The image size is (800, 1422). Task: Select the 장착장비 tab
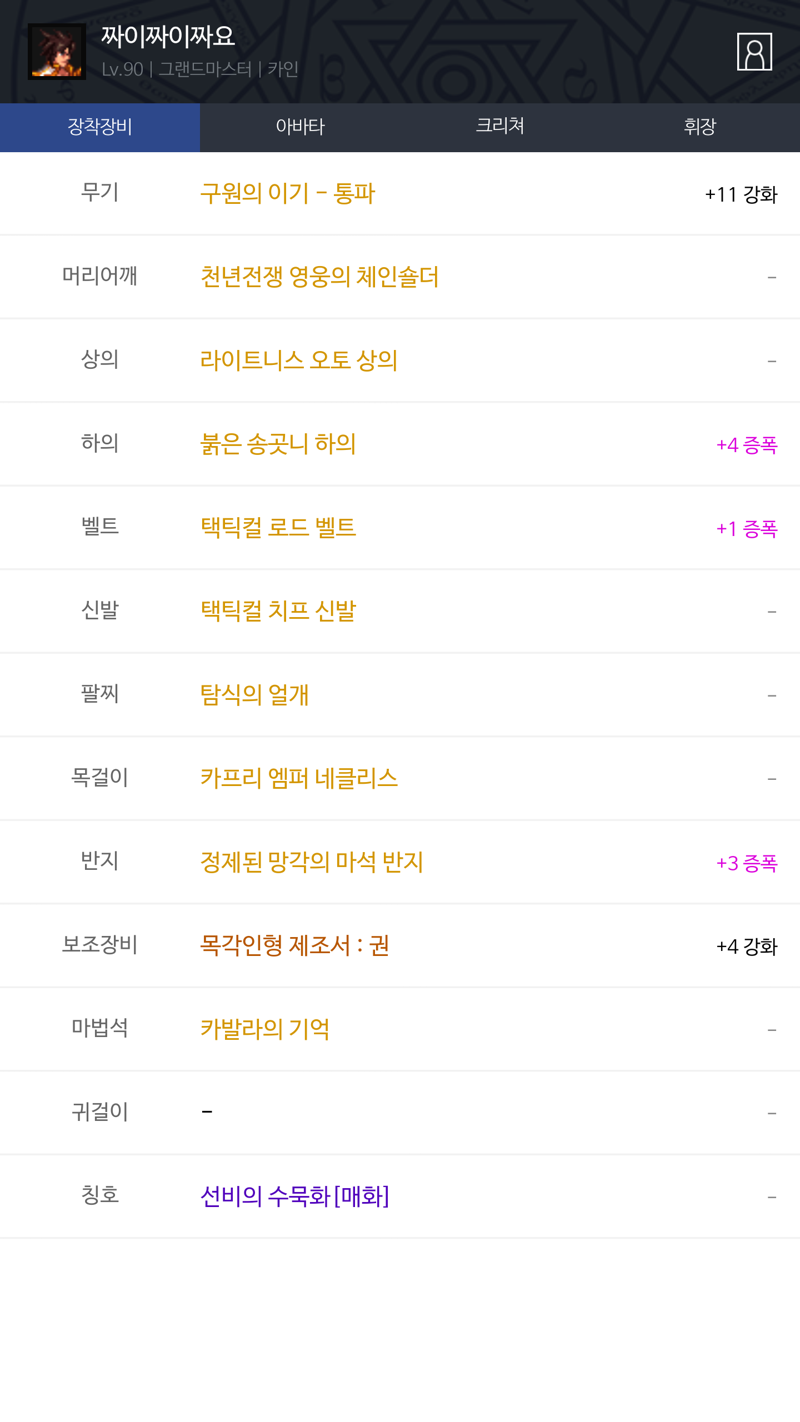100,127
